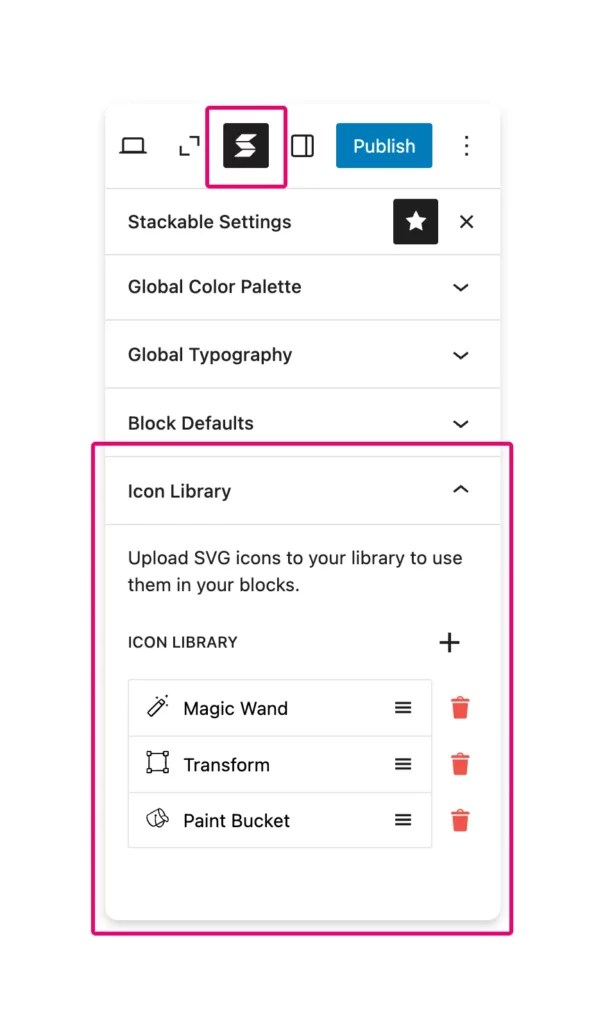The height and width of the screenshot is (1024, 605).
Task: Tap the Publish button
Action: pos(384,146)
